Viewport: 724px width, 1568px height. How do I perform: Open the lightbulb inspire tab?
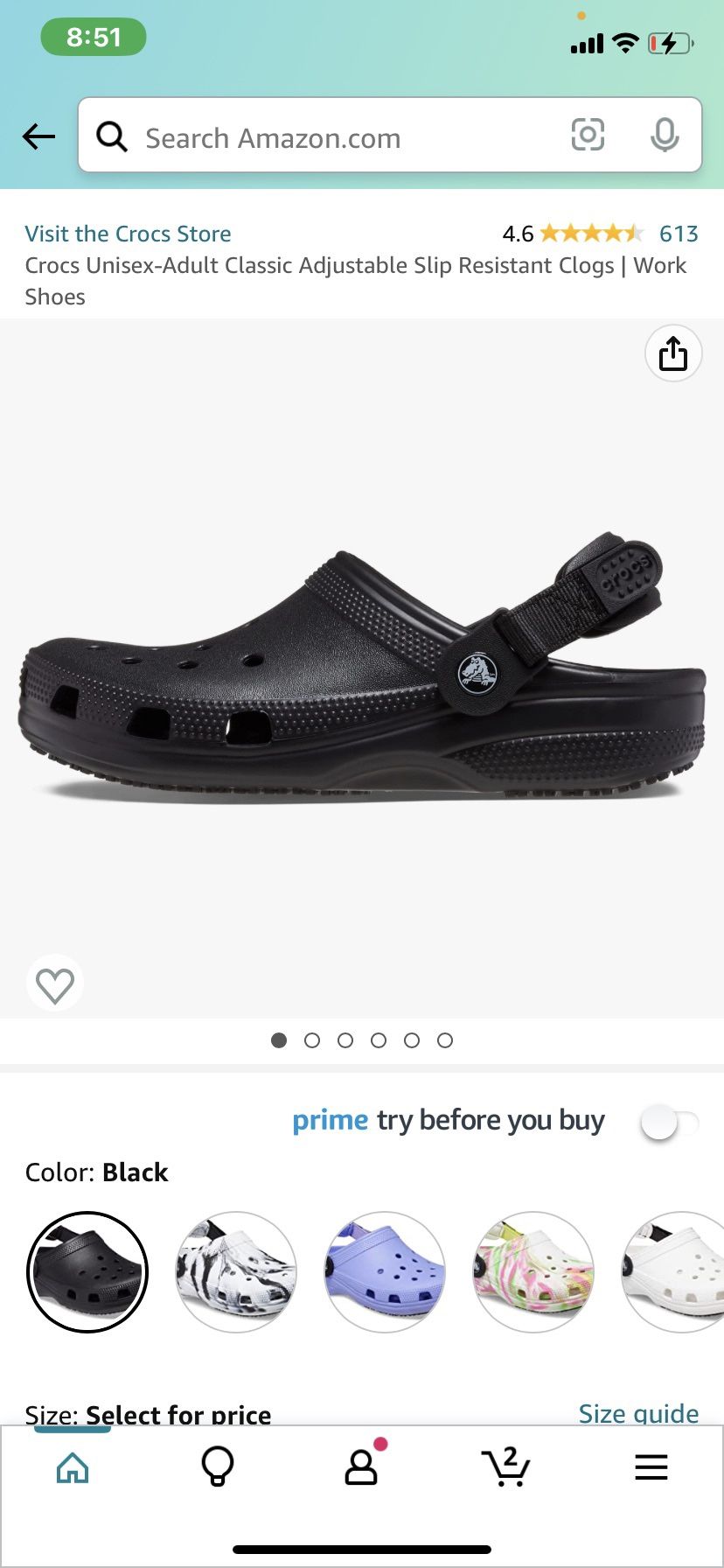pyautogui.click(x=218, y=1467)
